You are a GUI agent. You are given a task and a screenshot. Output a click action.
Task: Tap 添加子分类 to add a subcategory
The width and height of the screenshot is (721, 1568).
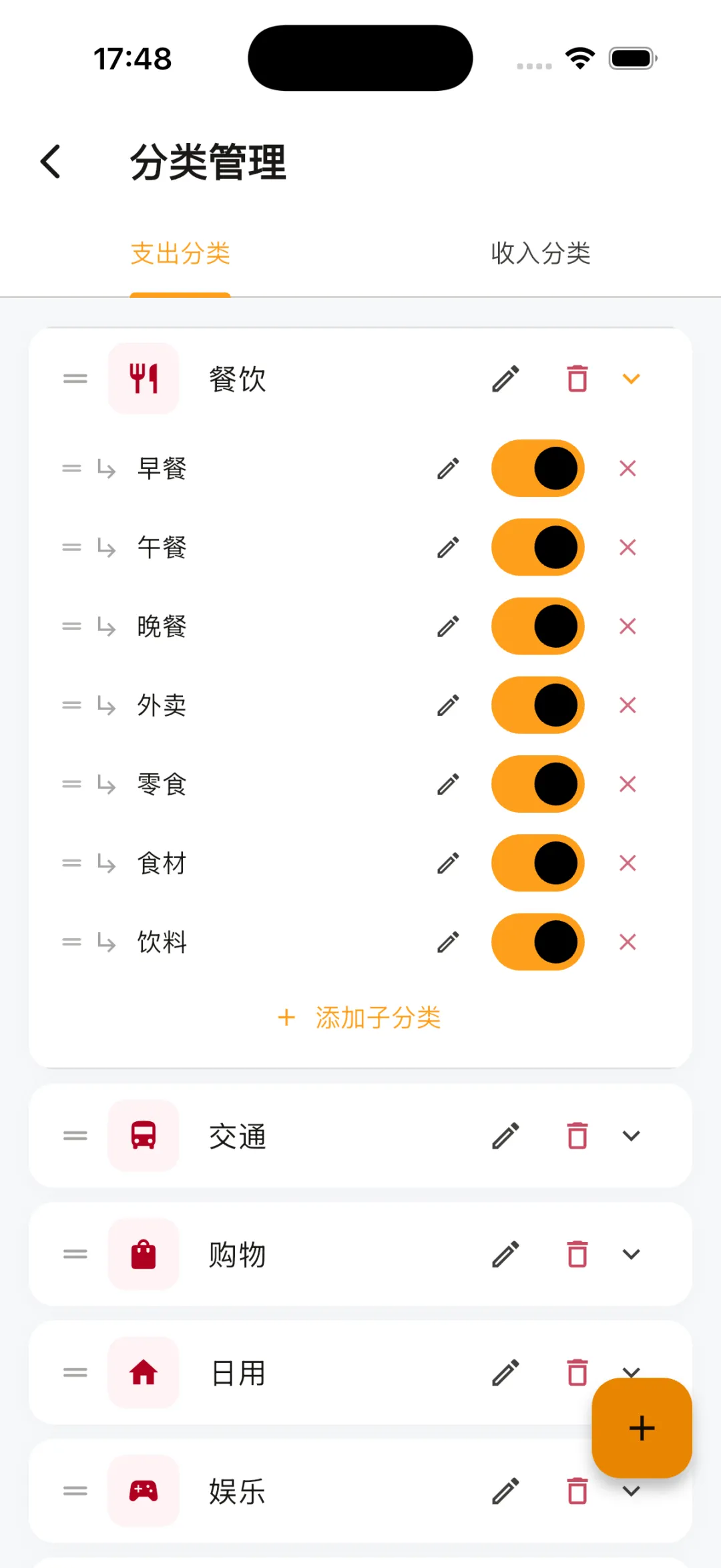tap(360, 1018)
